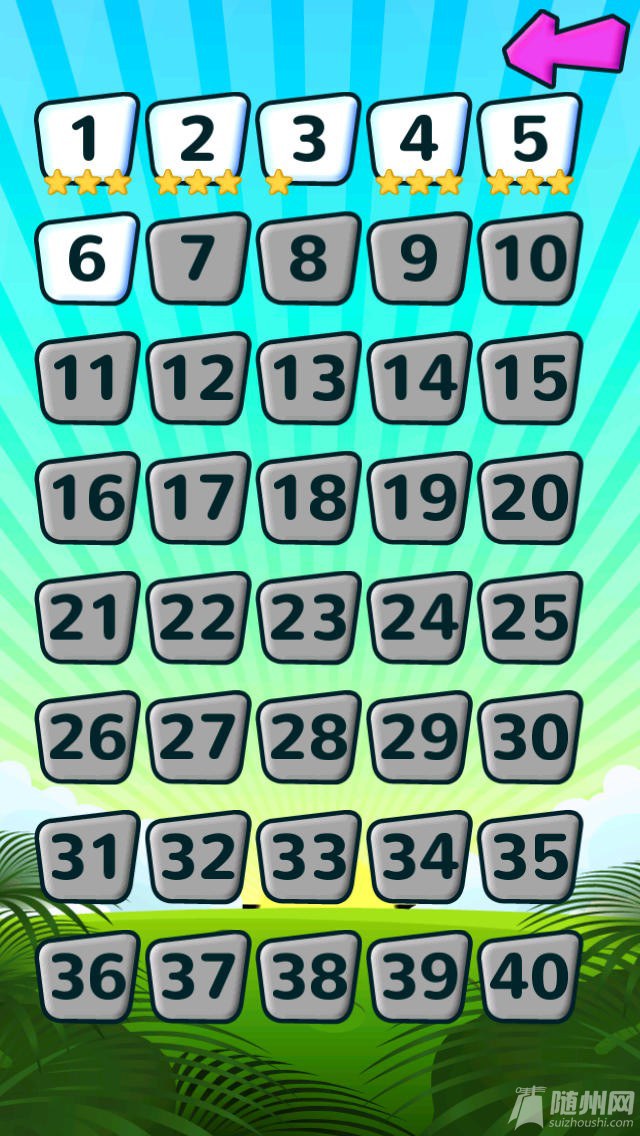Tap locked level 7
The image size is (640, 1136).
point(198,259)
